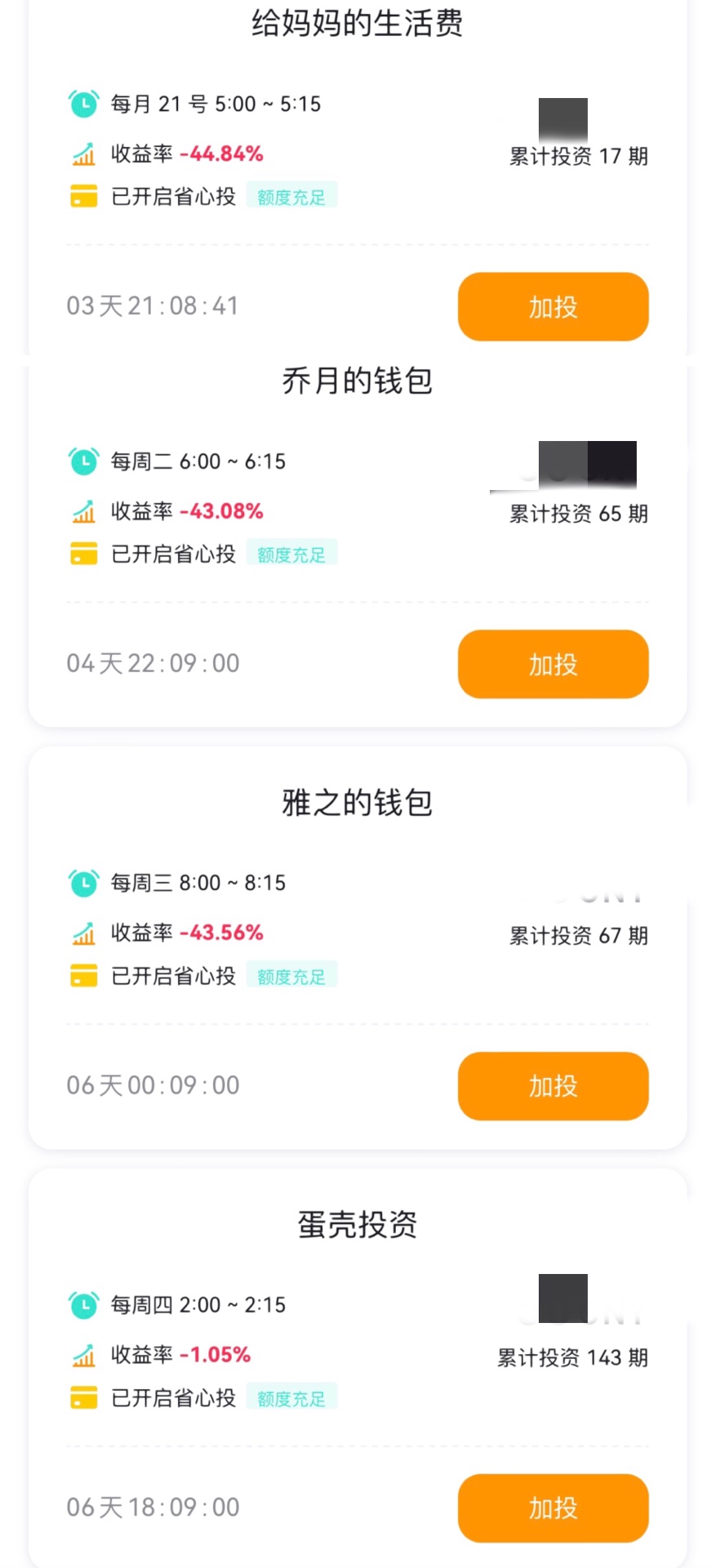Screen dimensions: 716x1568
Task: Open the 蛋壳投资 plan card
Action: pyautogui.click(x=357, y=1225)
